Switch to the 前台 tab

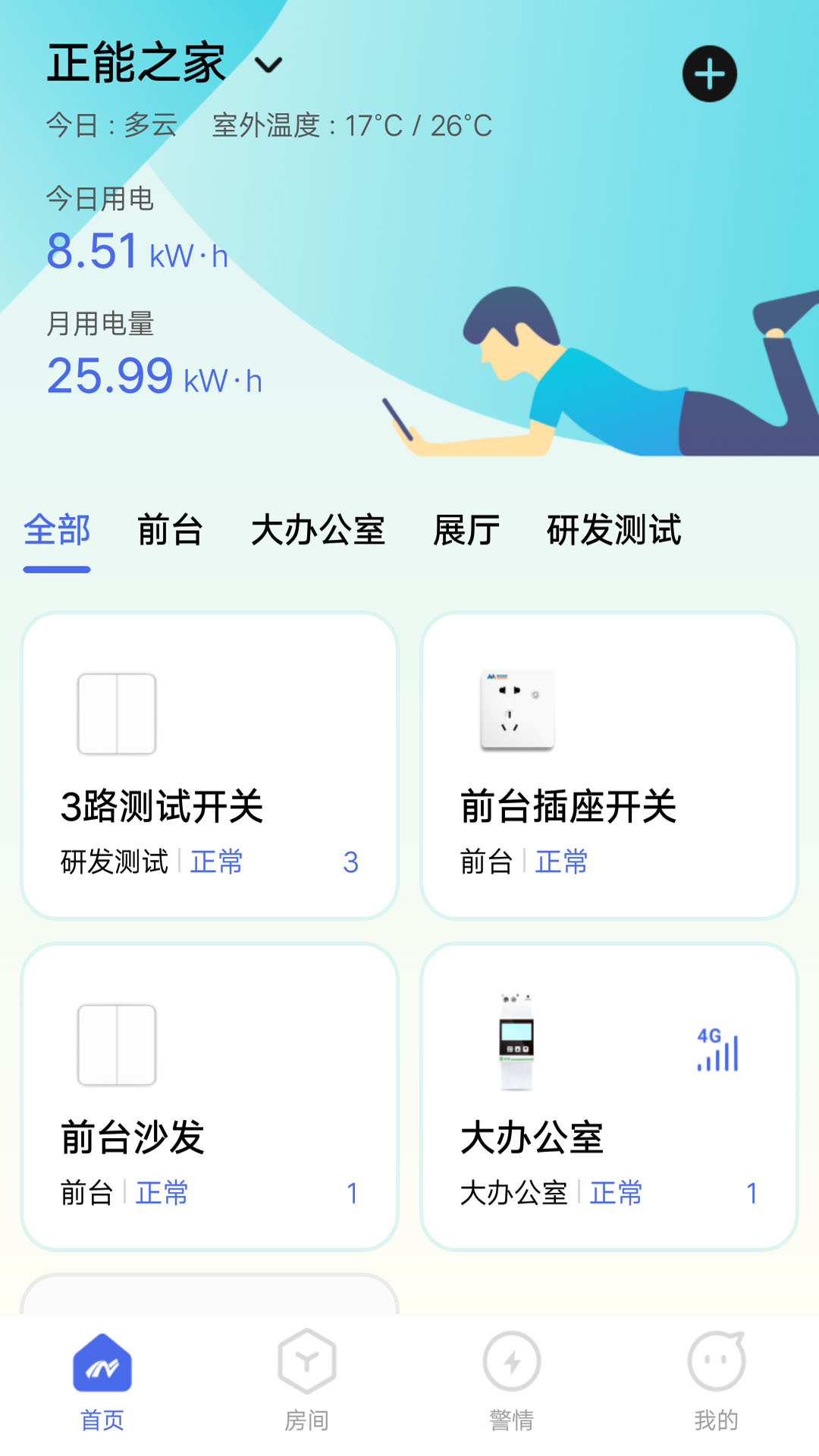171,532
